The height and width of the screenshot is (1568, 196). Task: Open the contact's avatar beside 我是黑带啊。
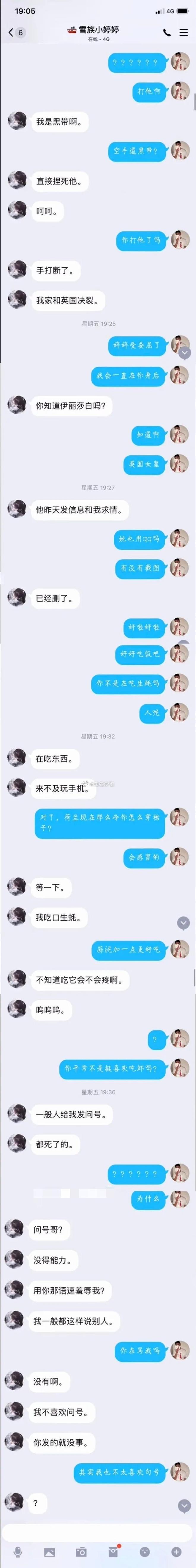[17, 121]
